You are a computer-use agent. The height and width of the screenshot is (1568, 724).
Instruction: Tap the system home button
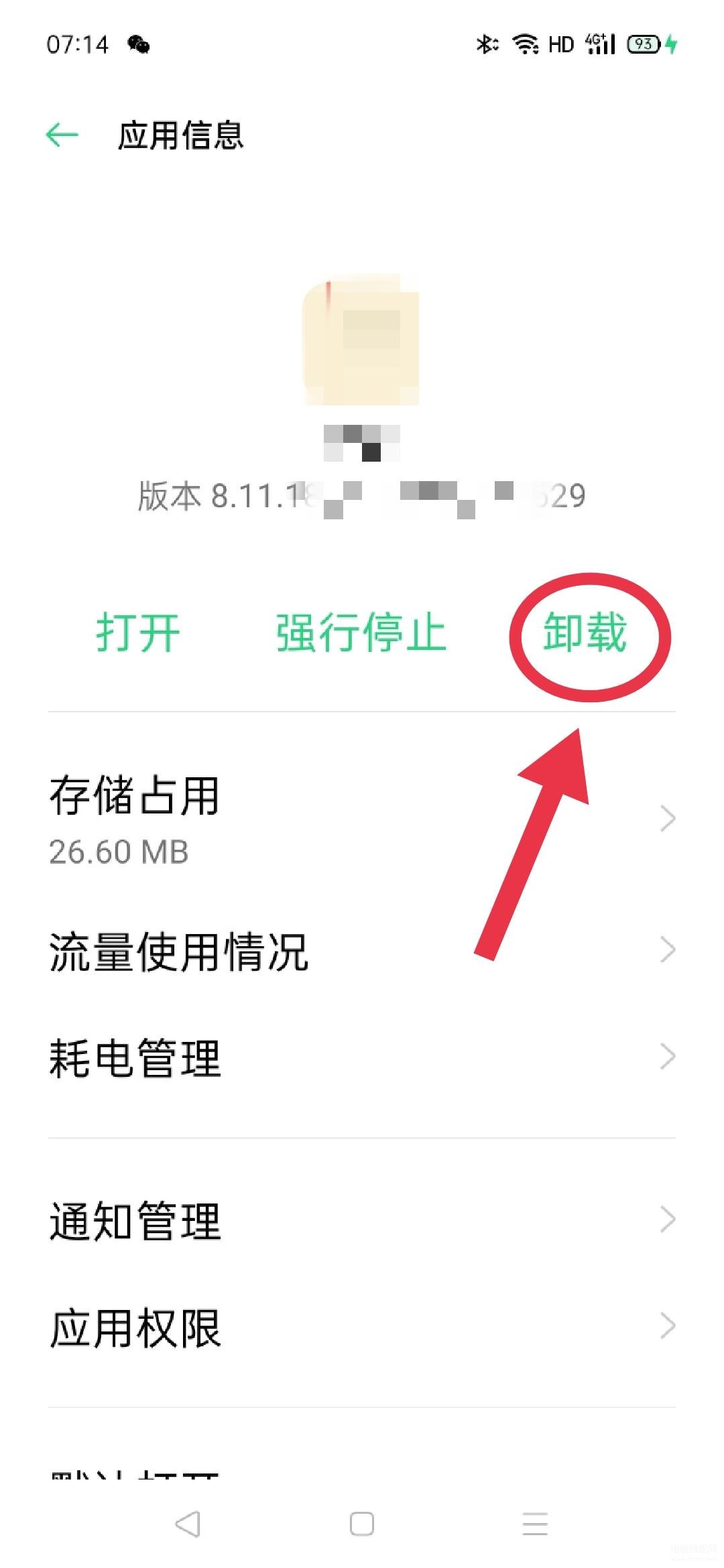[x=362, y=1524]
